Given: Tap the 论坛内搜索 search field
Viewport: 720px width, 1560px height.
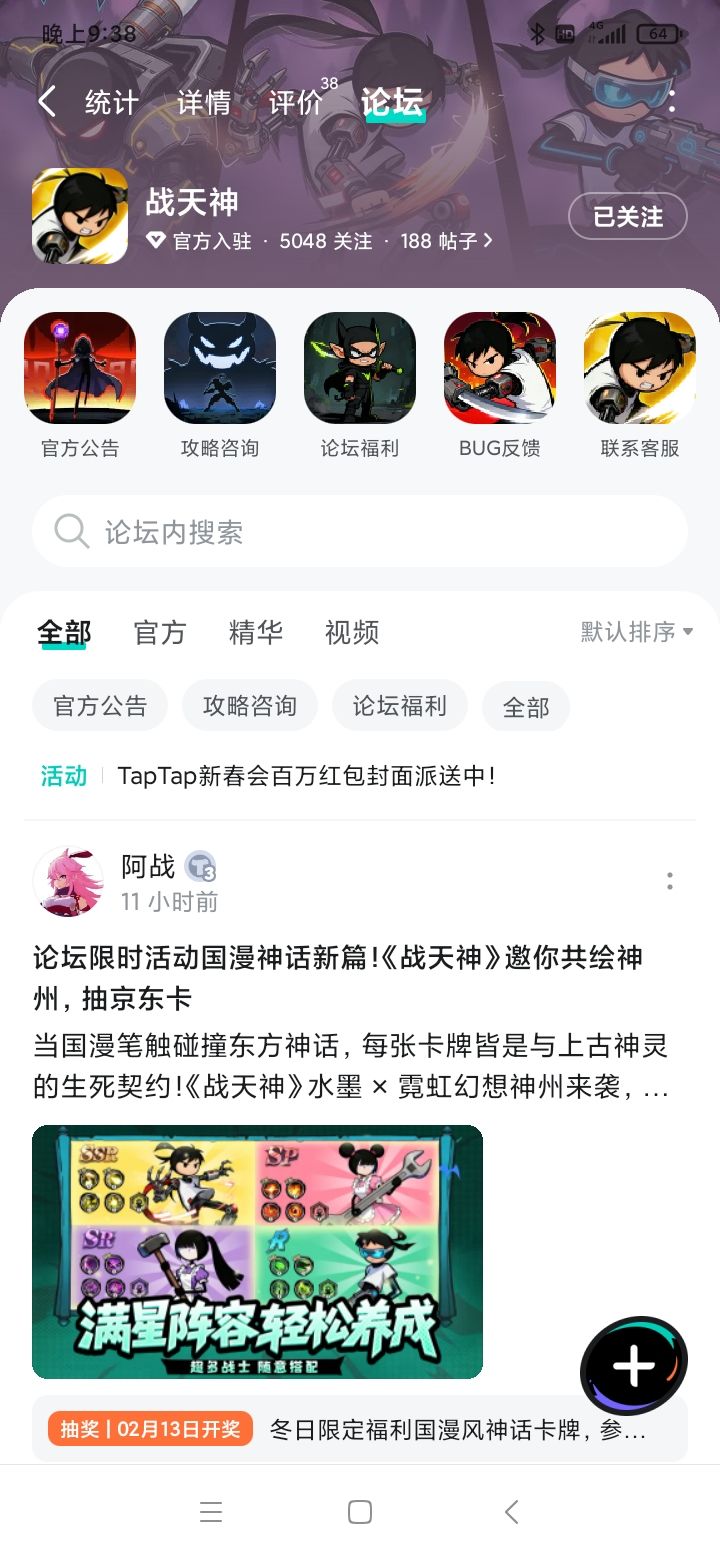Looking at the screenshot, I should tap(360, 531).
